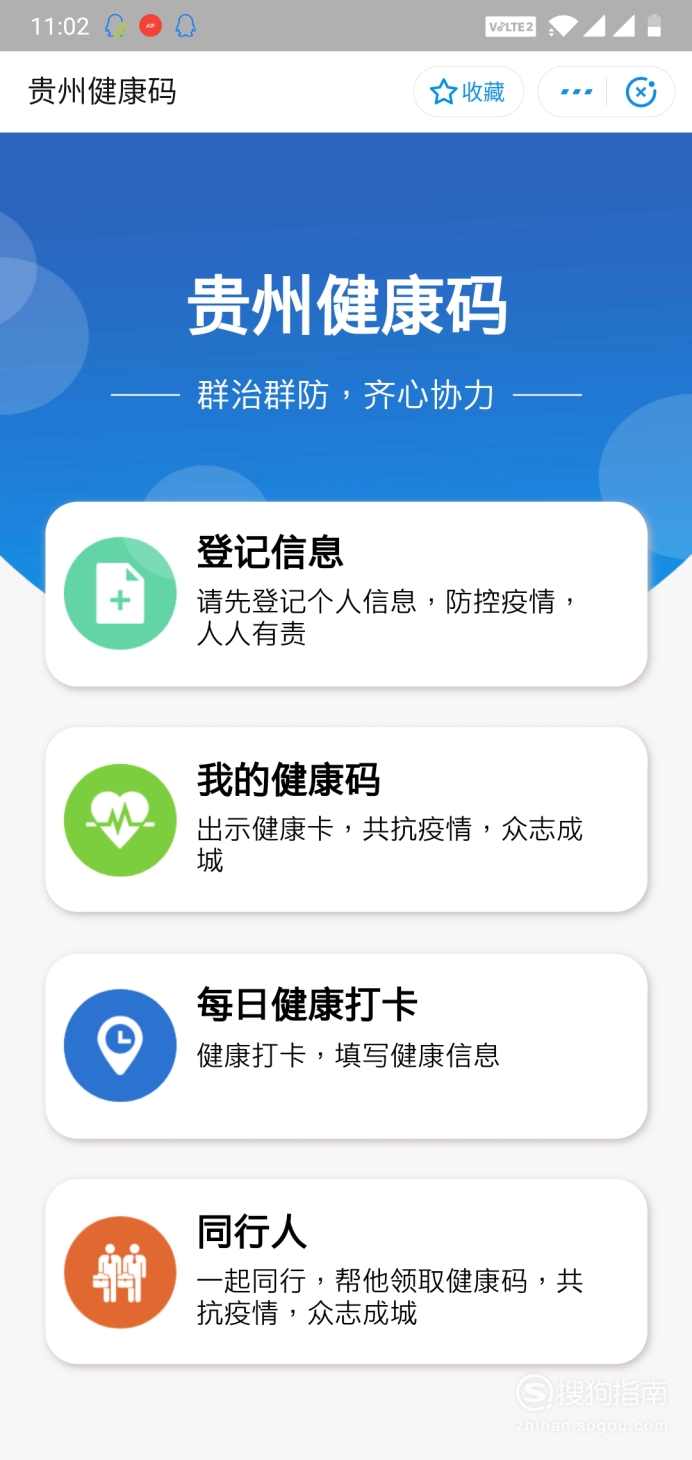This screenshot has height=1460, width=692.
Task: Open 我的健康码 card
Action: click(x=346, y=819)
